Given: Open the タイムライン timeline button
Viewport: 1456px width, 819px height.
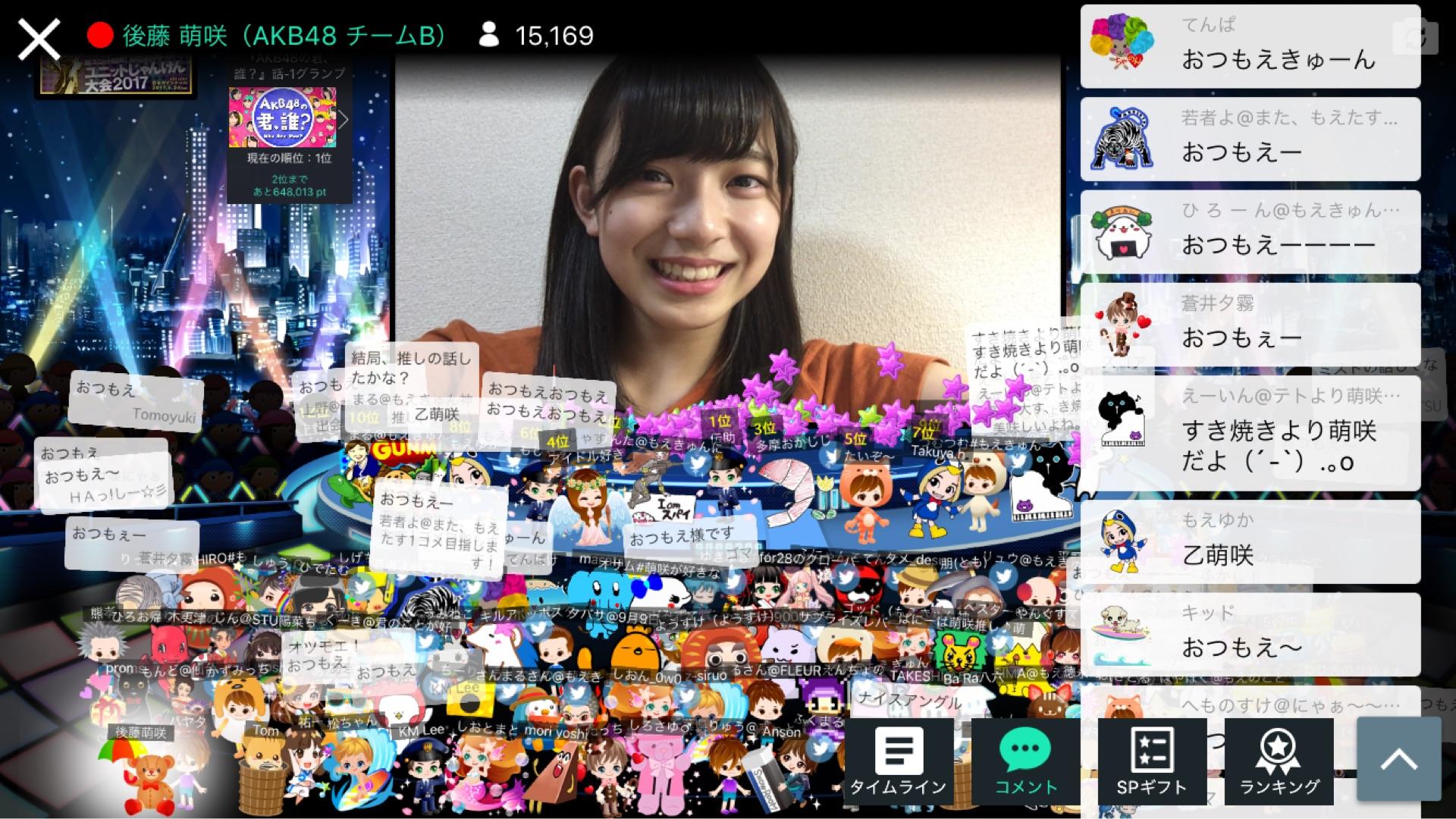Looking at the screenshot, I should (898, 761).
